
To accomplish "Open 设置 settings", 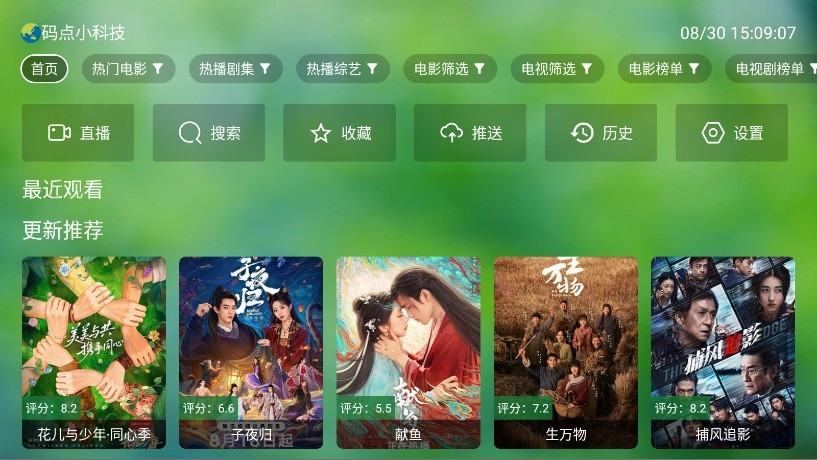I will click(732, 133).
